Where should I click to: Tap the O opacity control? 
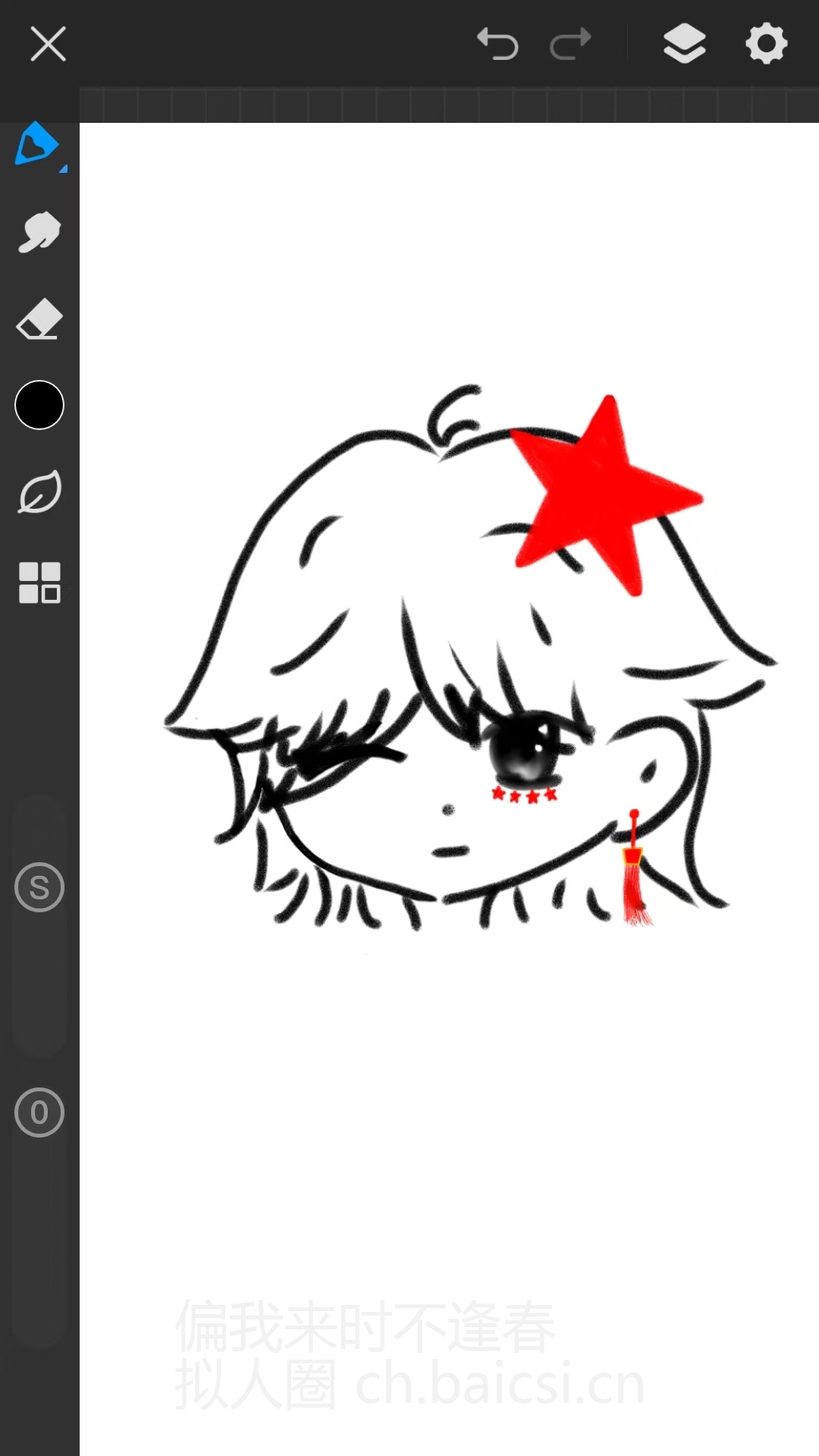click(x=39, y=1112)
